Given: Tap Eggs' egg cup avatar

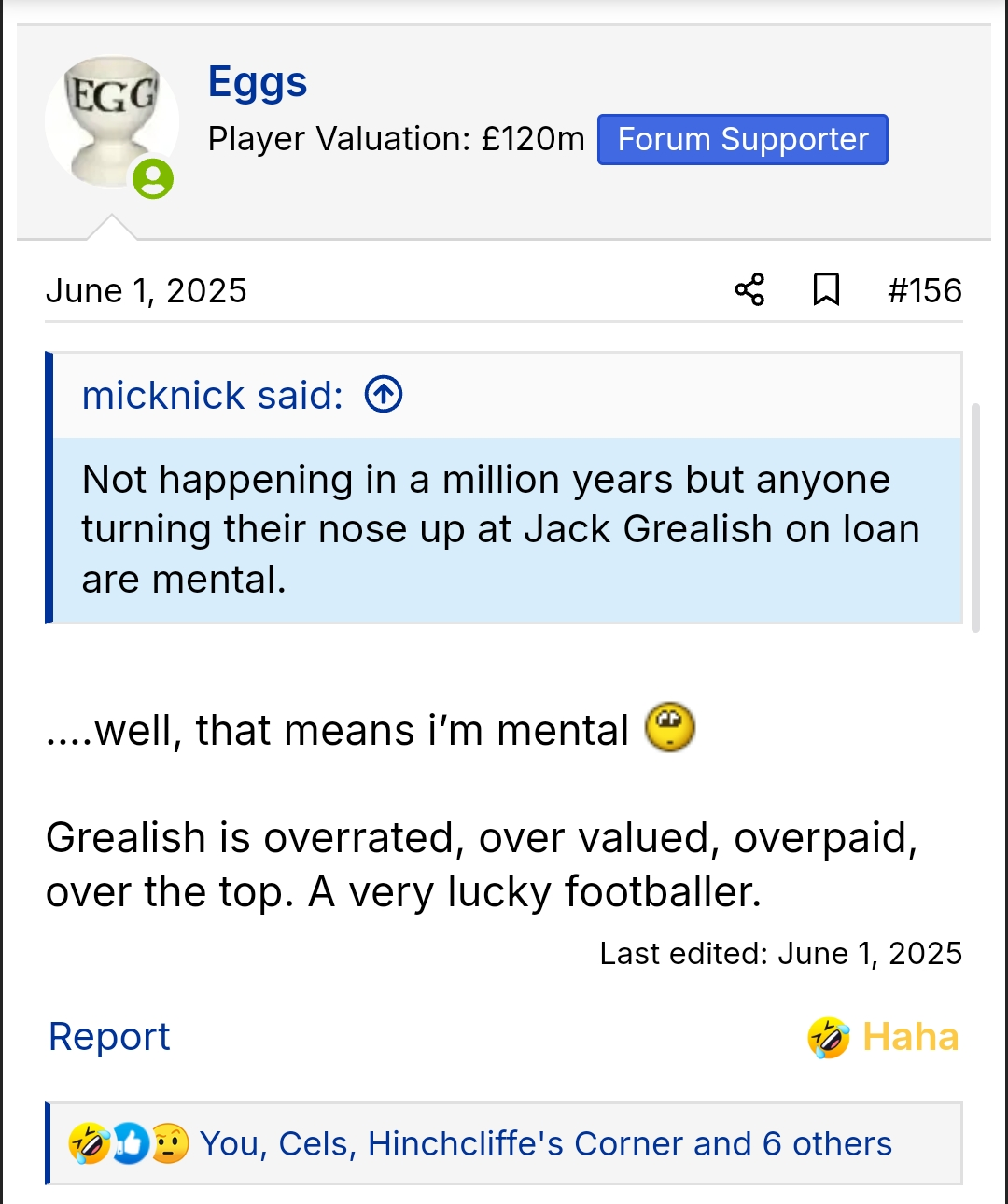Looking at the screenshot, I should tap(112, 121).
